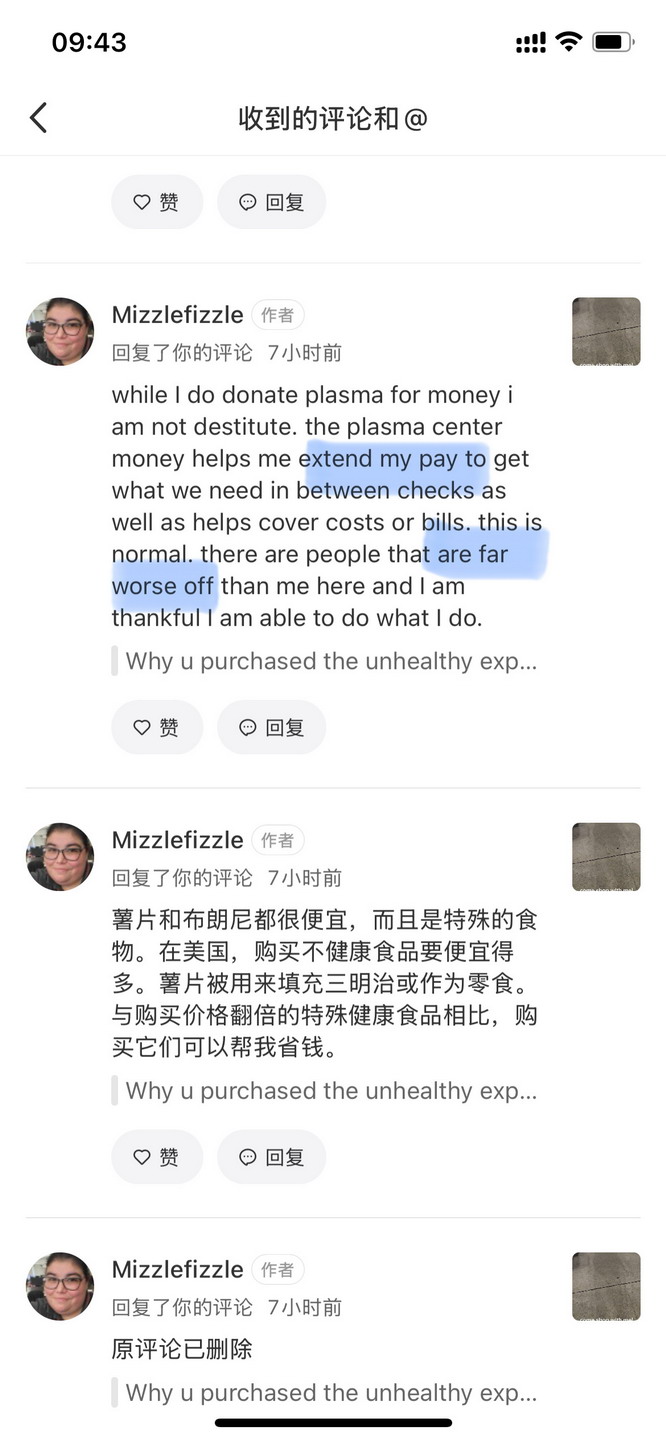Image resolution: width=666 pixels, height=1441 pixels.
Task: Like the plasma donation comment by Mizzlefizzle
Action: click(157, 727)
